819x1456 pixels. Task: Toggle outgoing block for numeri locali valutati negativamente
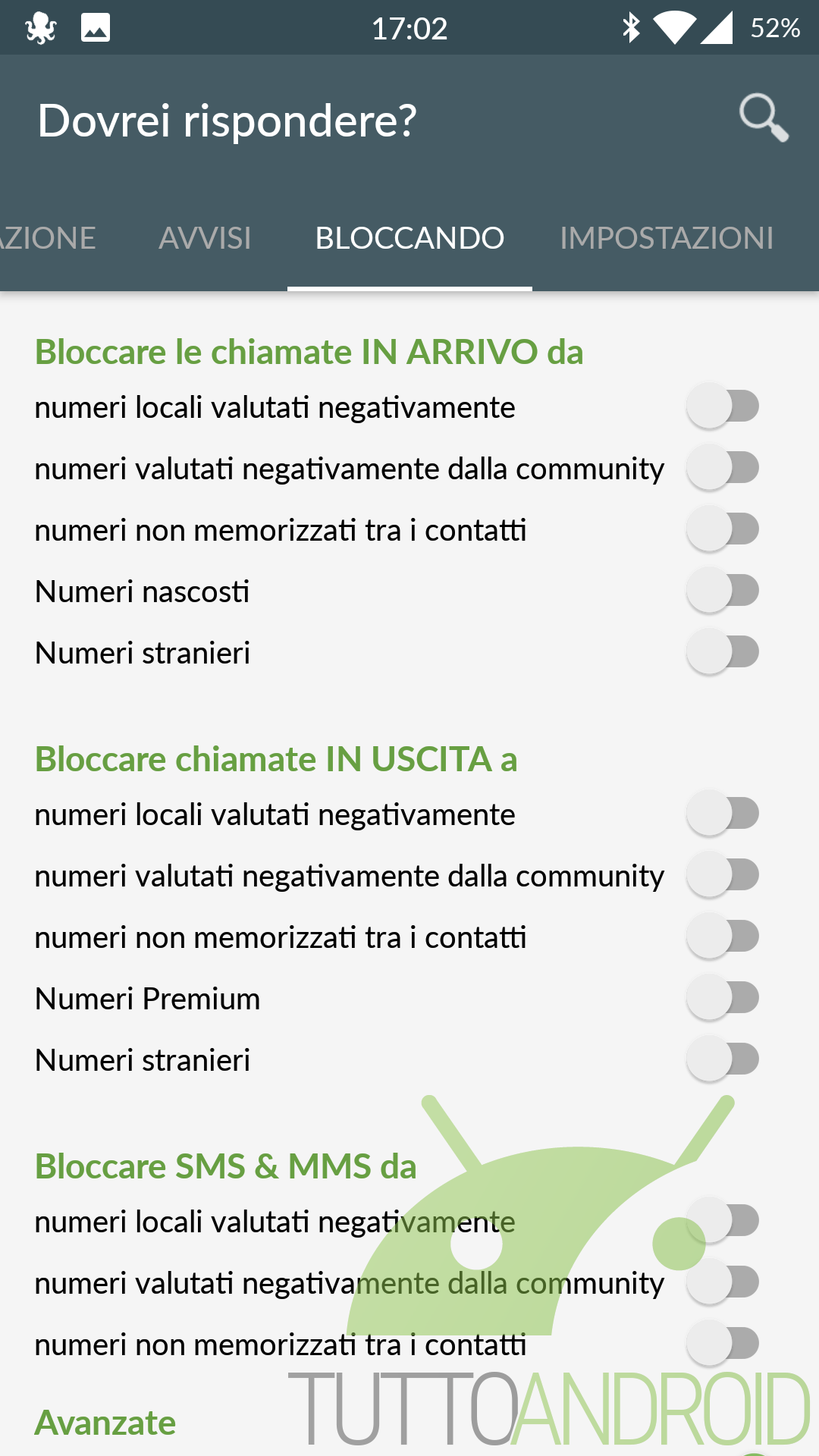723,814
